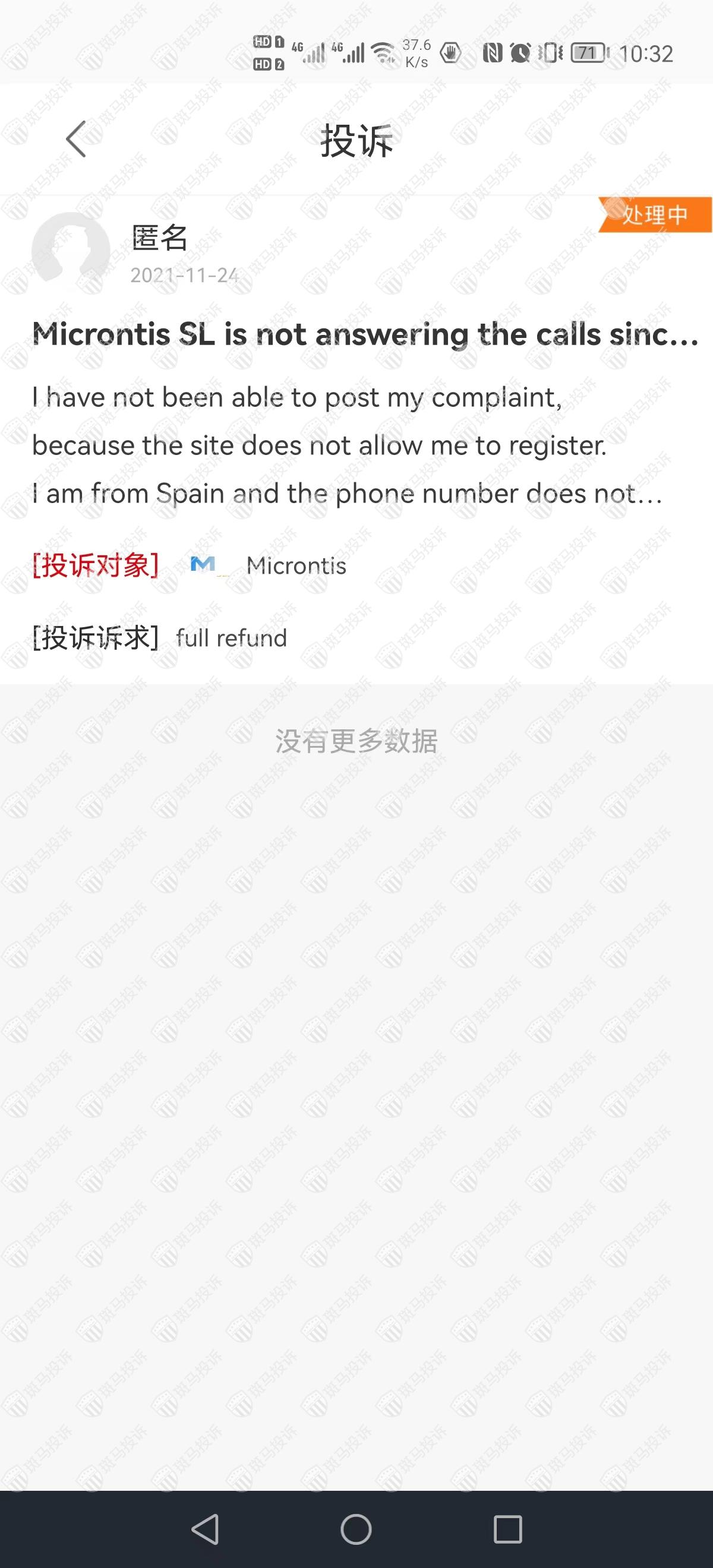Open the Microntis company link
This screenshot has height=1568, width=713.
point(296,566)
